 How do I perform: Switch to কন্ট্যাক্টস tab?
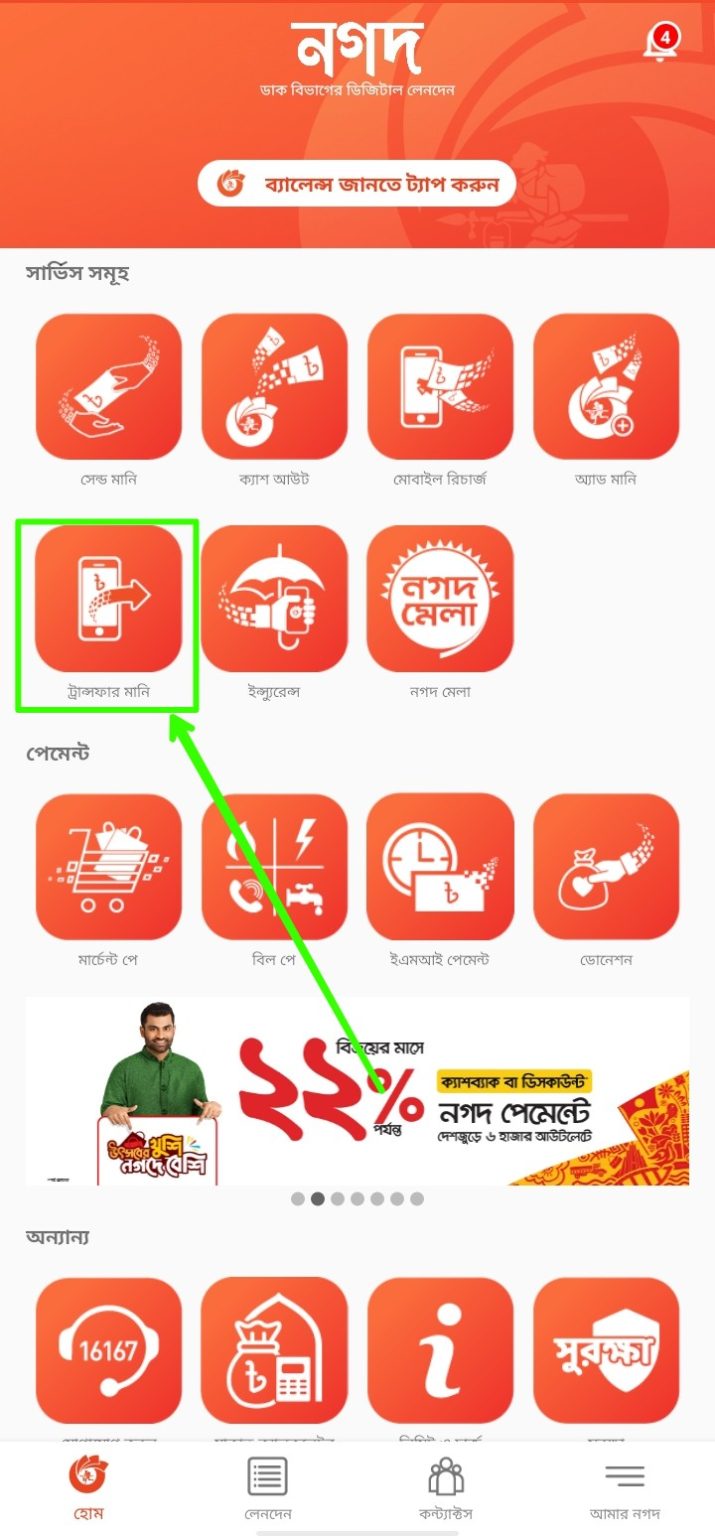(446, 1488)
